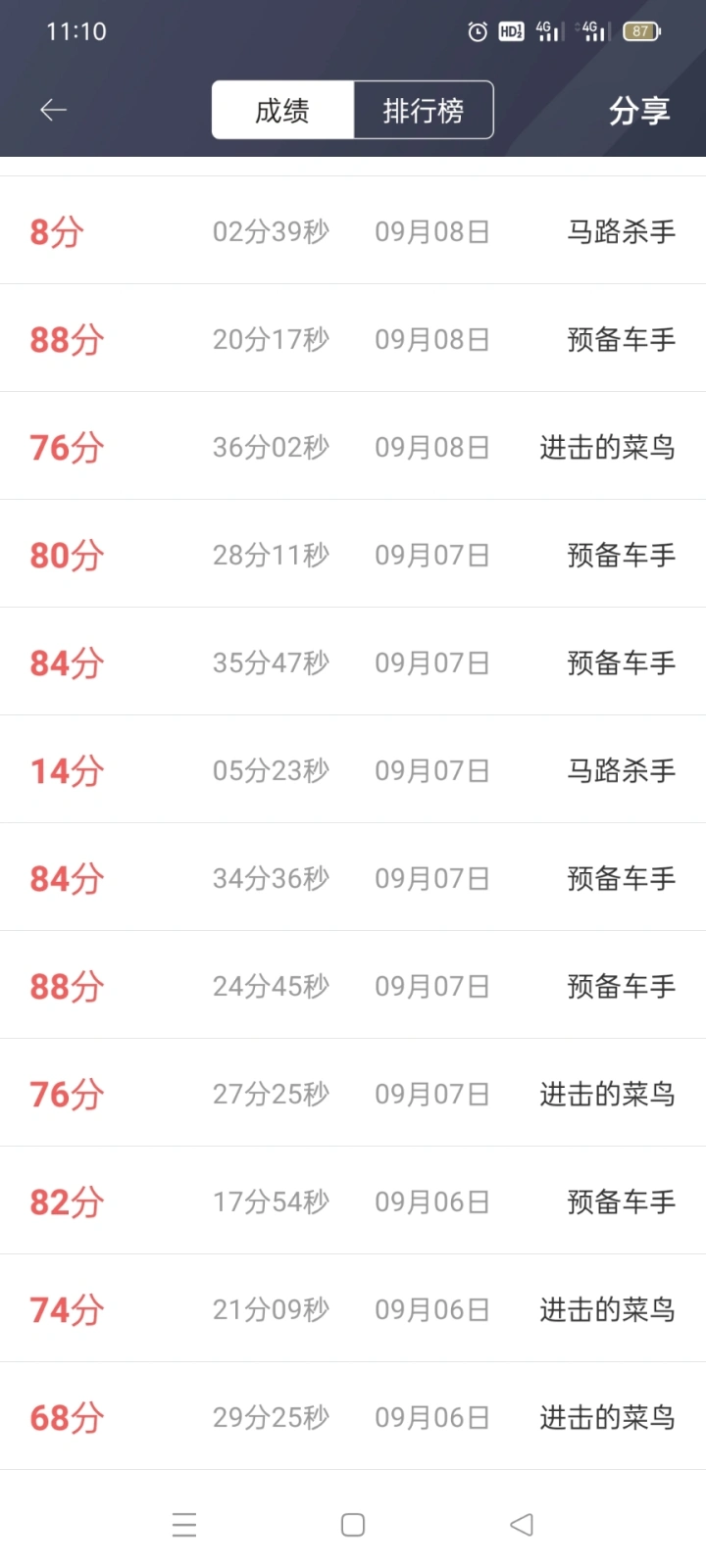Screen dimensions: 706x1568
Task: View the 84分 record timed 35分47秒
Action: (353, 662)
